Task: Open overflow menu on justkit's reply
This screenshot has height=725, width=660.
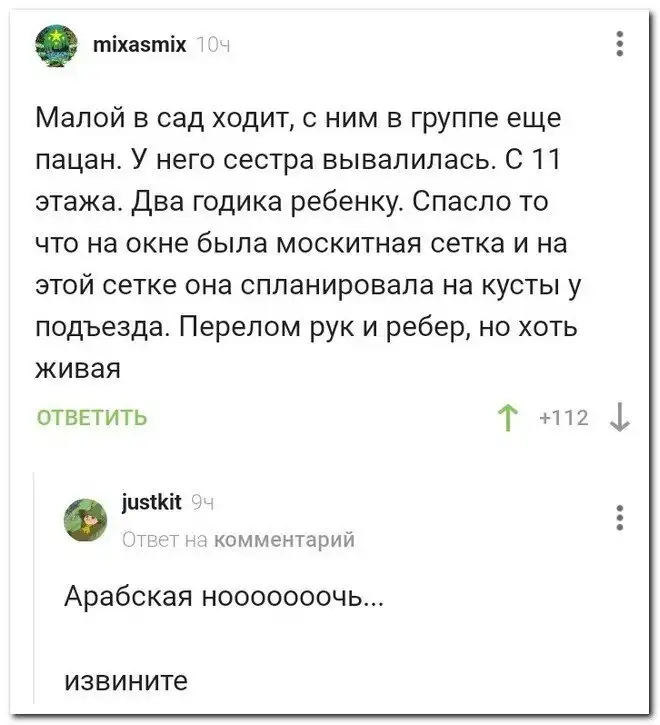Action: 620,517
